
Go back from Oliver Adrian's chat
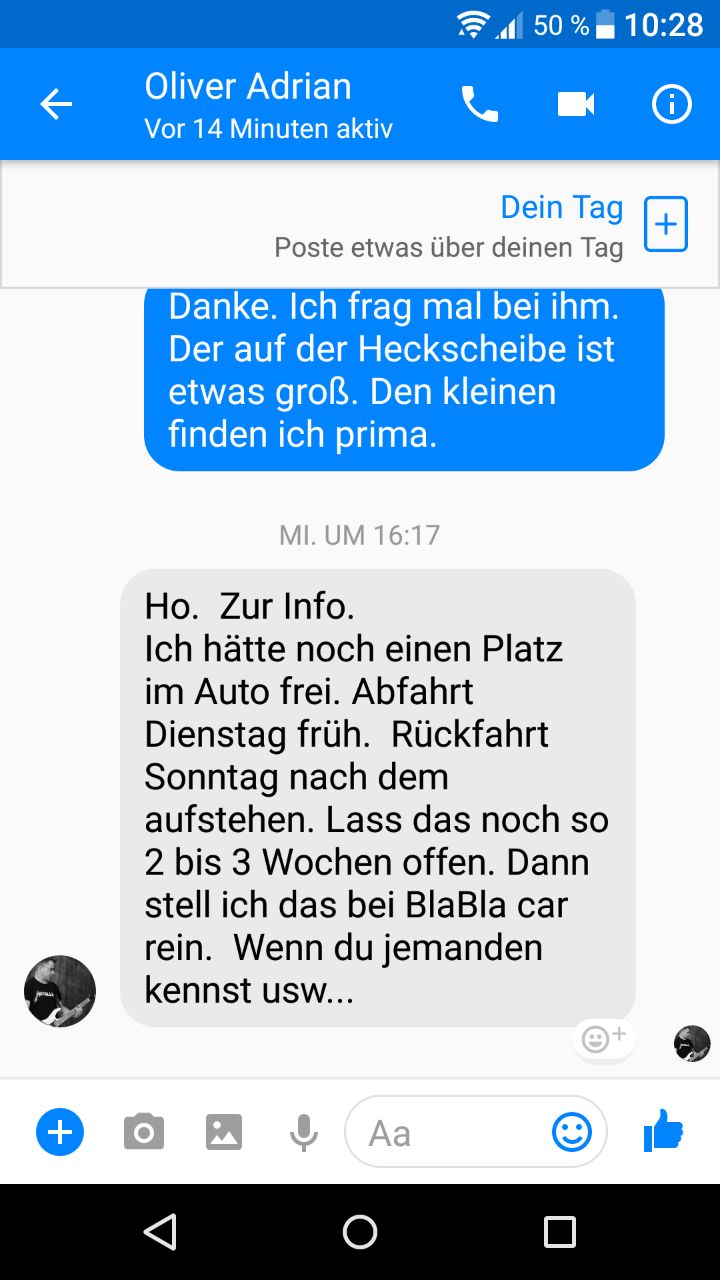(x=56, y=104)
